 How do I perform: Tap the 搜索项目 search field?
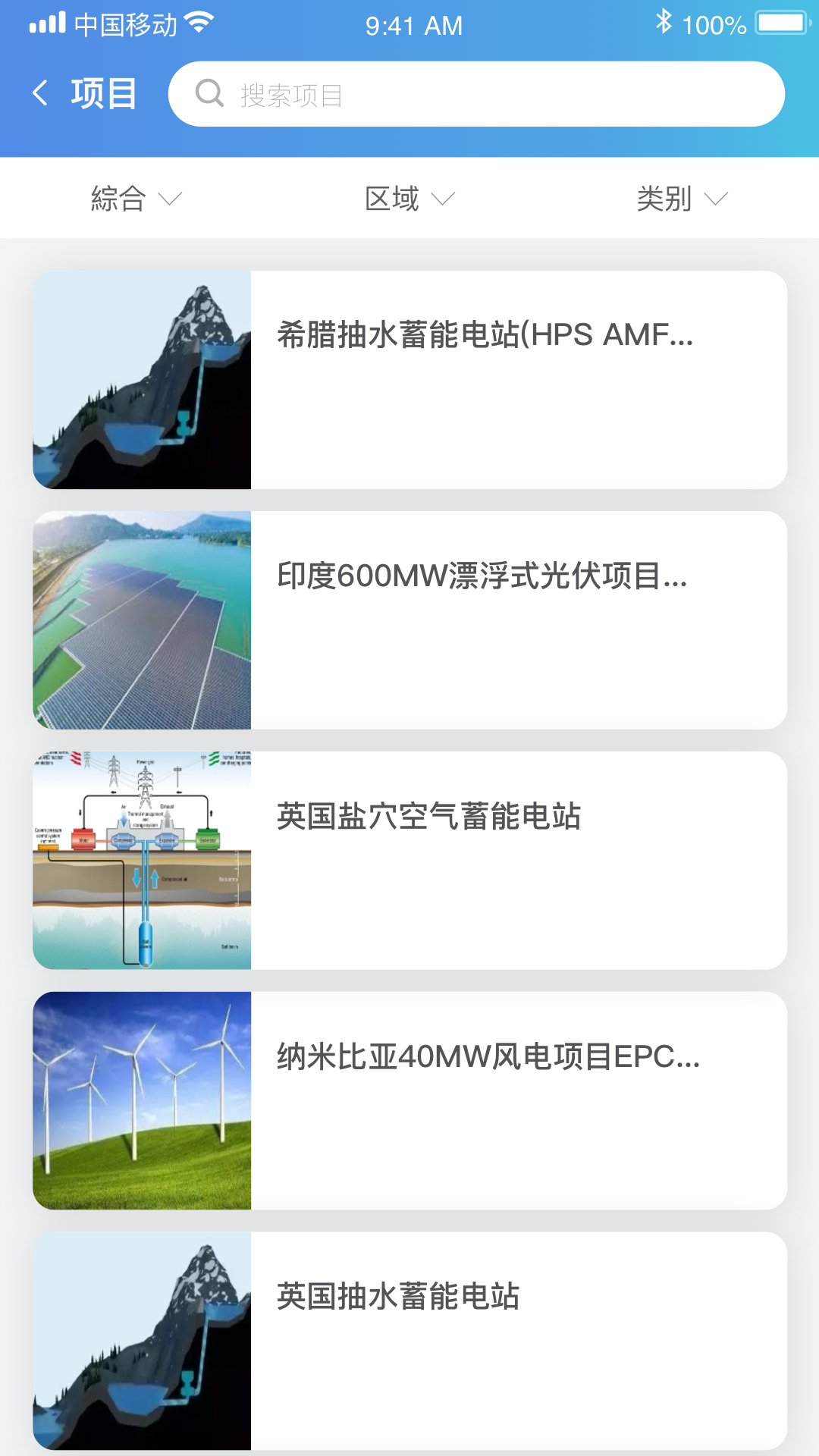click(x=476, y=94)
